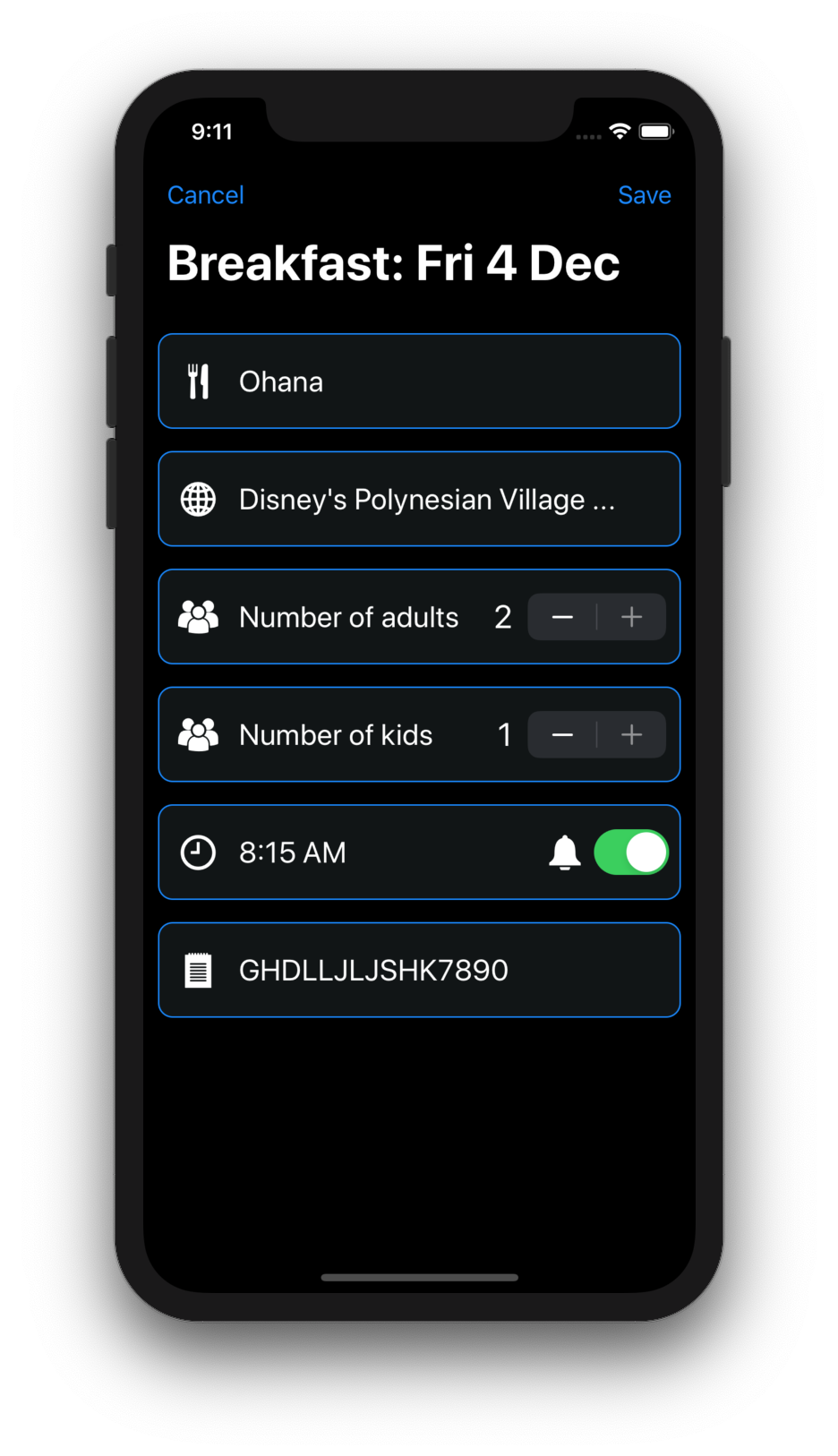This screenshot has width=838, height=1456.
Task: Change the 8:15 AM reservation time
Action: pos(293,852)
